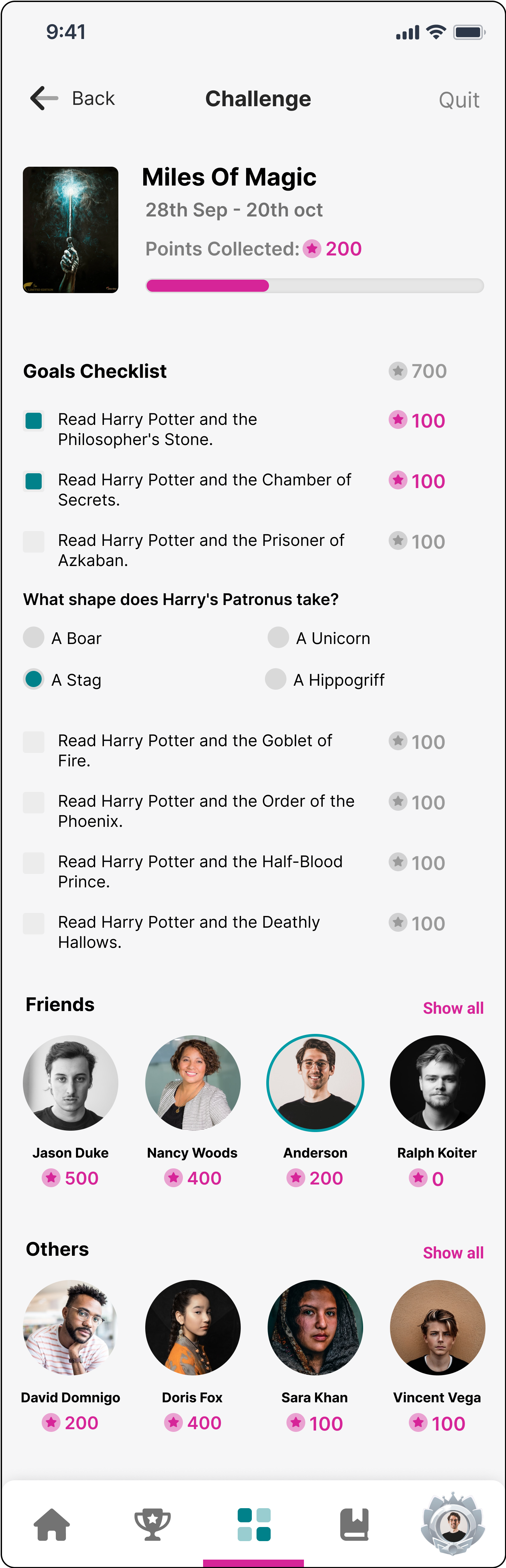The height and width of the screenshot is (1568, 506).
Task: Switch to the Home tab
Action: (x=52, y=1524)
